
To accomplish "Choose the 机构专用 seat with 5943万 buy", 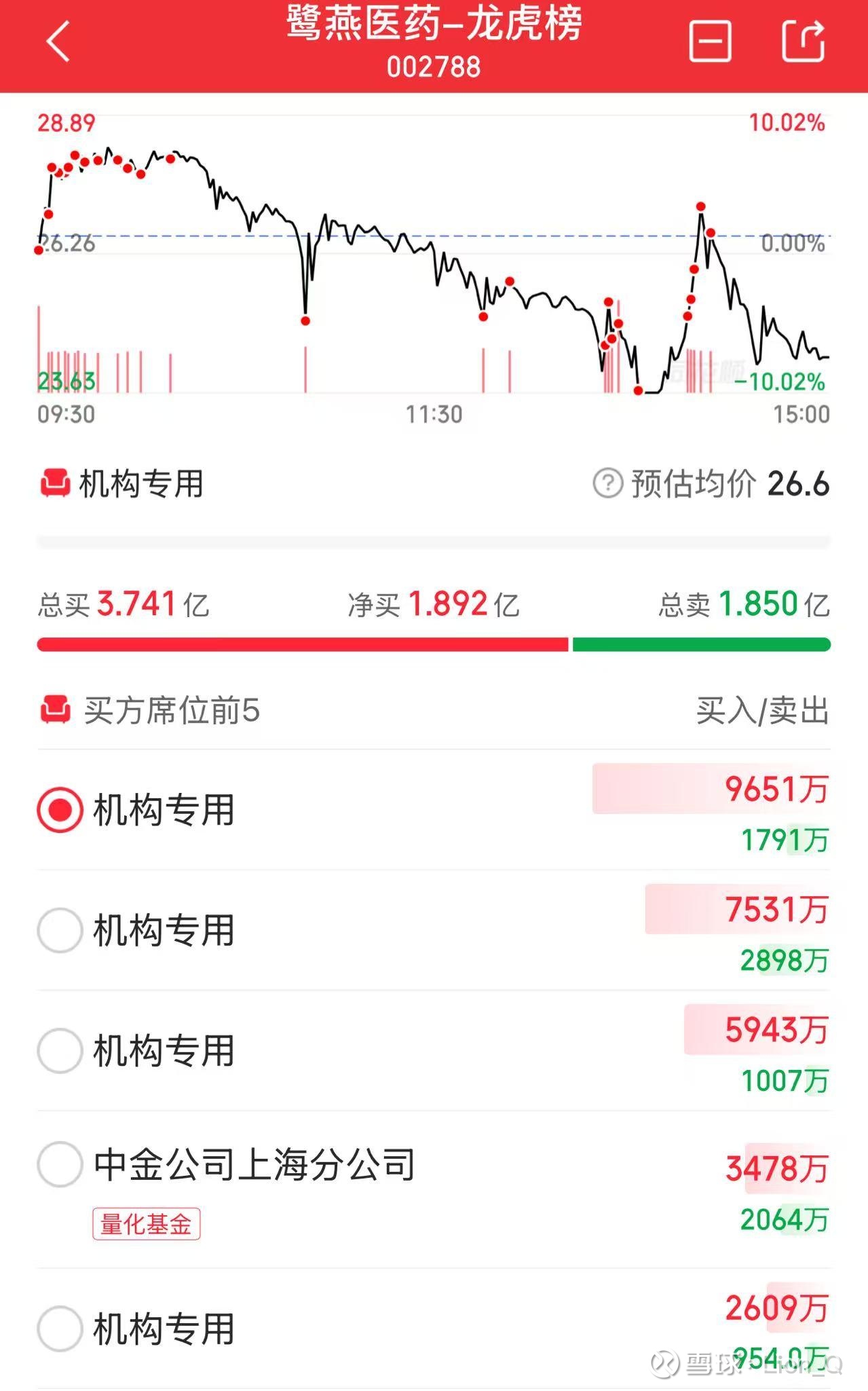I will pyautogui.click(x=60, y=1050).
